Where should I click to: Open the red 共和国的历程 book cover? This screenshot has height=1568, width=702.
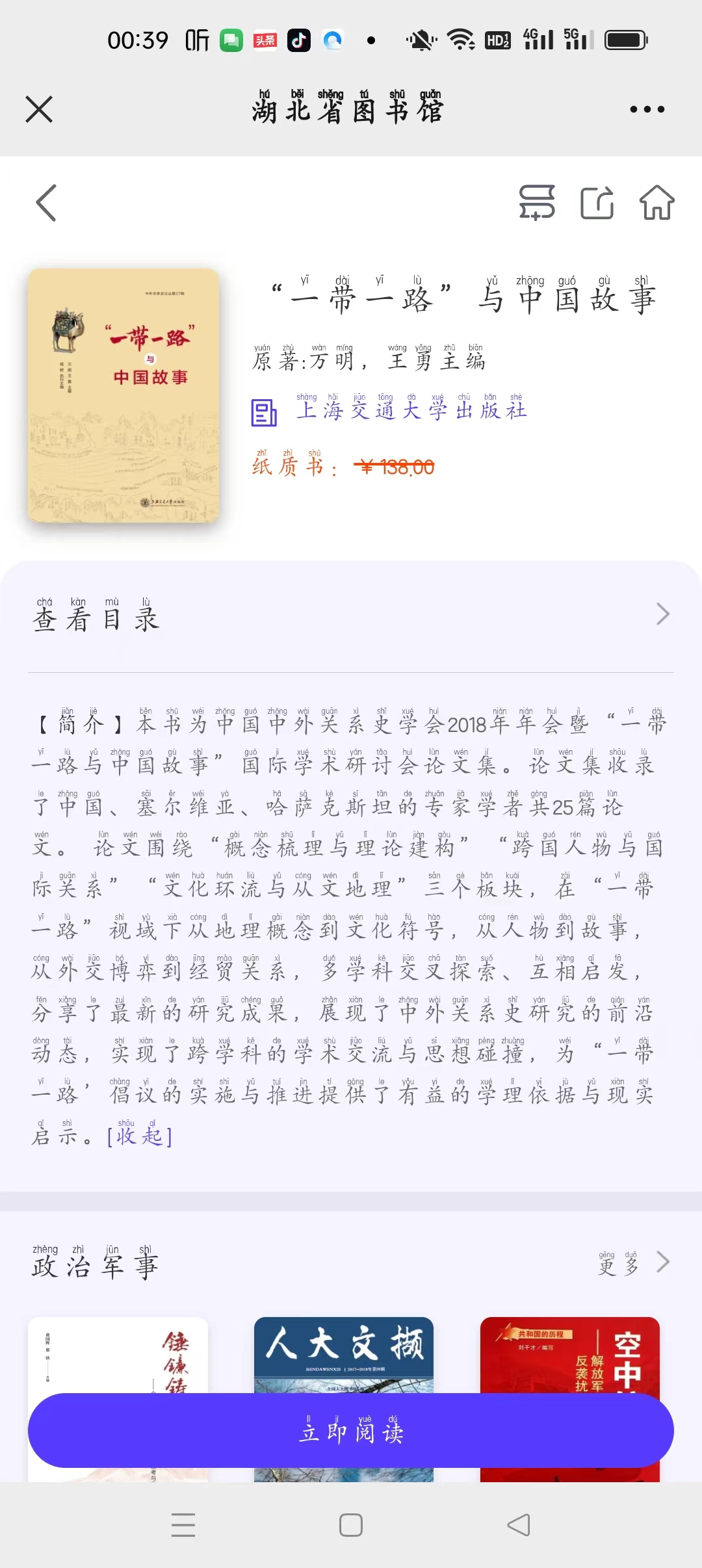click(569, 1353)
